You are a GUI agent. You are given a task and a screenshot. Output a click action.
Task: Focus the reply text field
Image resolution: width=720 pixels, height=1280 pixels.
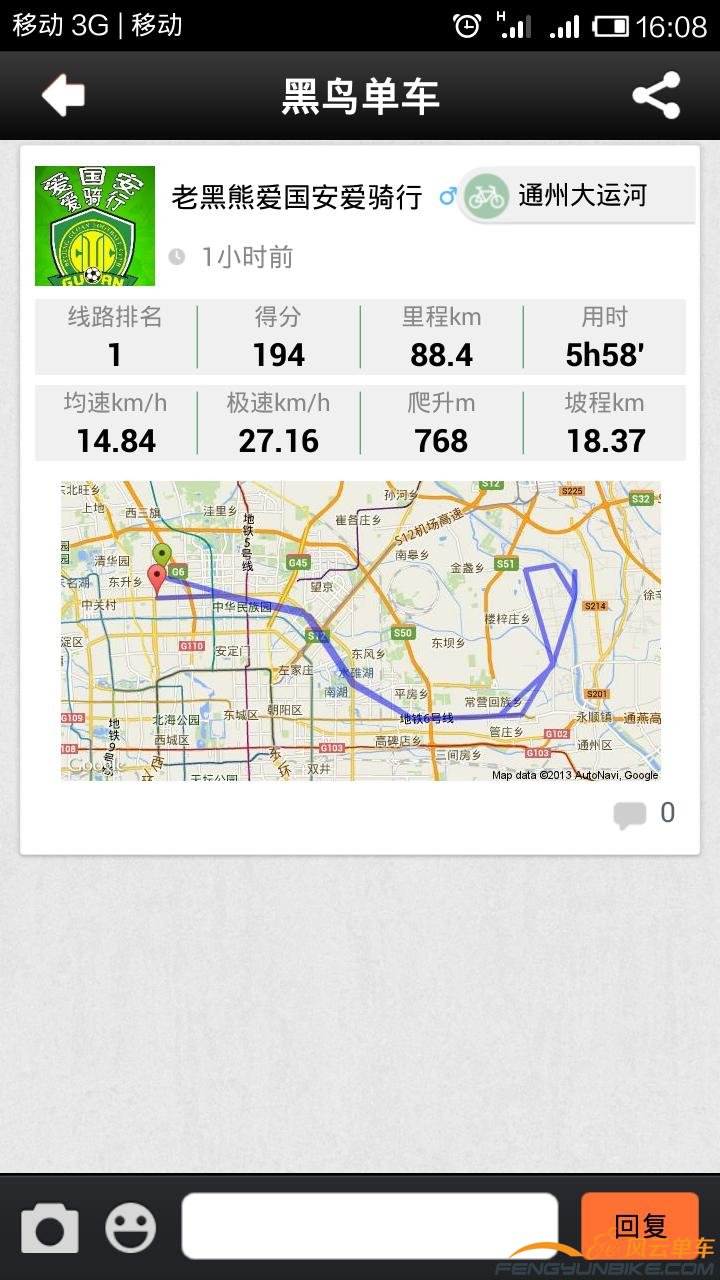[369, 1226]
